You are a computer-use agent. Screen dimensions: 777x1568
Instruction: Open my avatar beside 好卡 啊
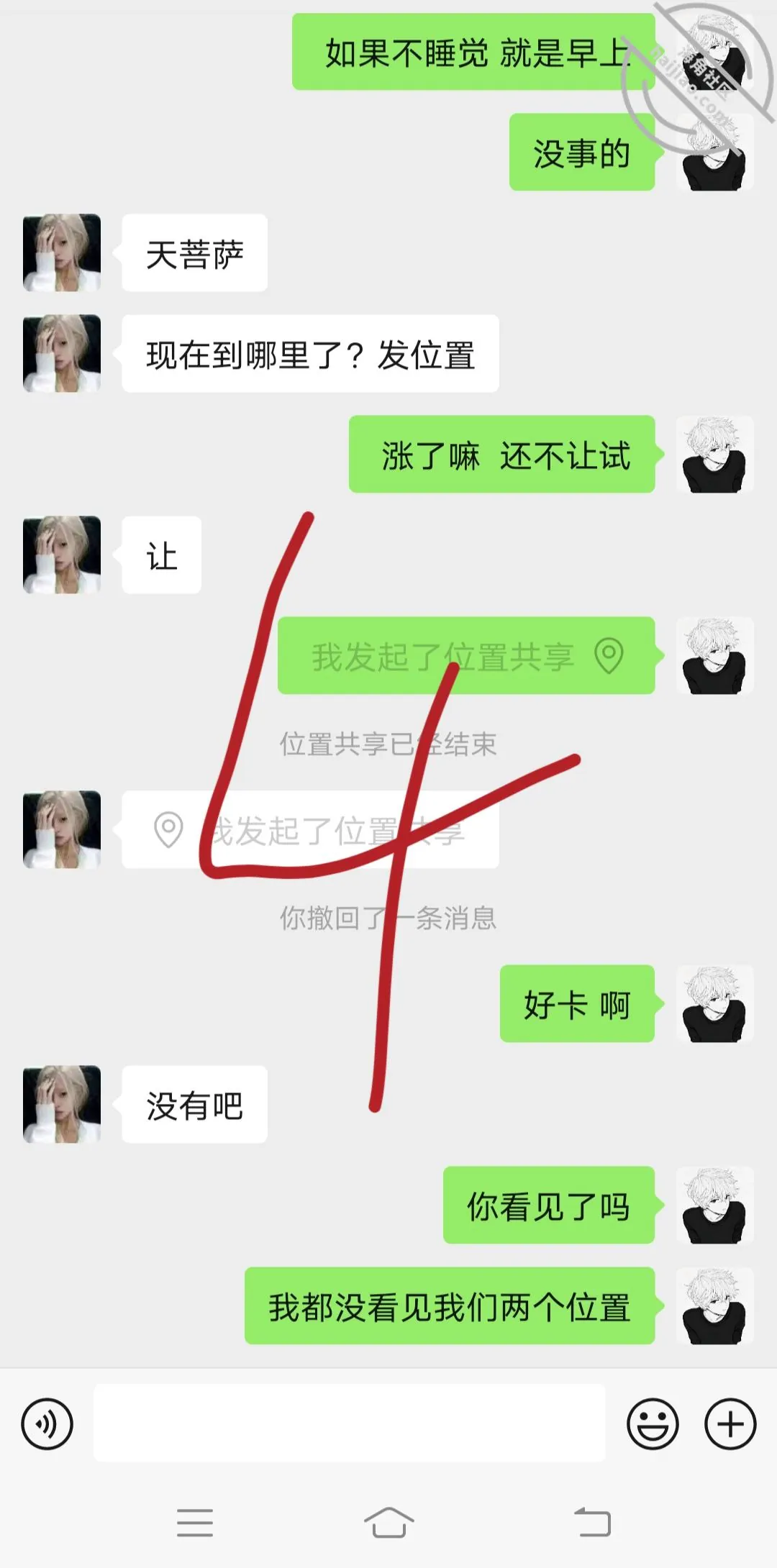[x=714, y=1003]
